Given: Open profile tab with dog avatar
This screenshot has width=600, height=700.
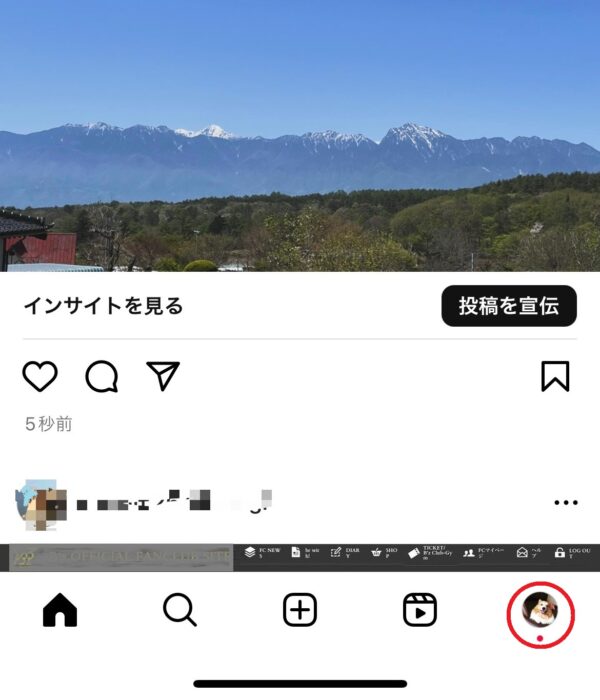Looking at the screenshot, I should pyautogui.click(x=540, y=609).
